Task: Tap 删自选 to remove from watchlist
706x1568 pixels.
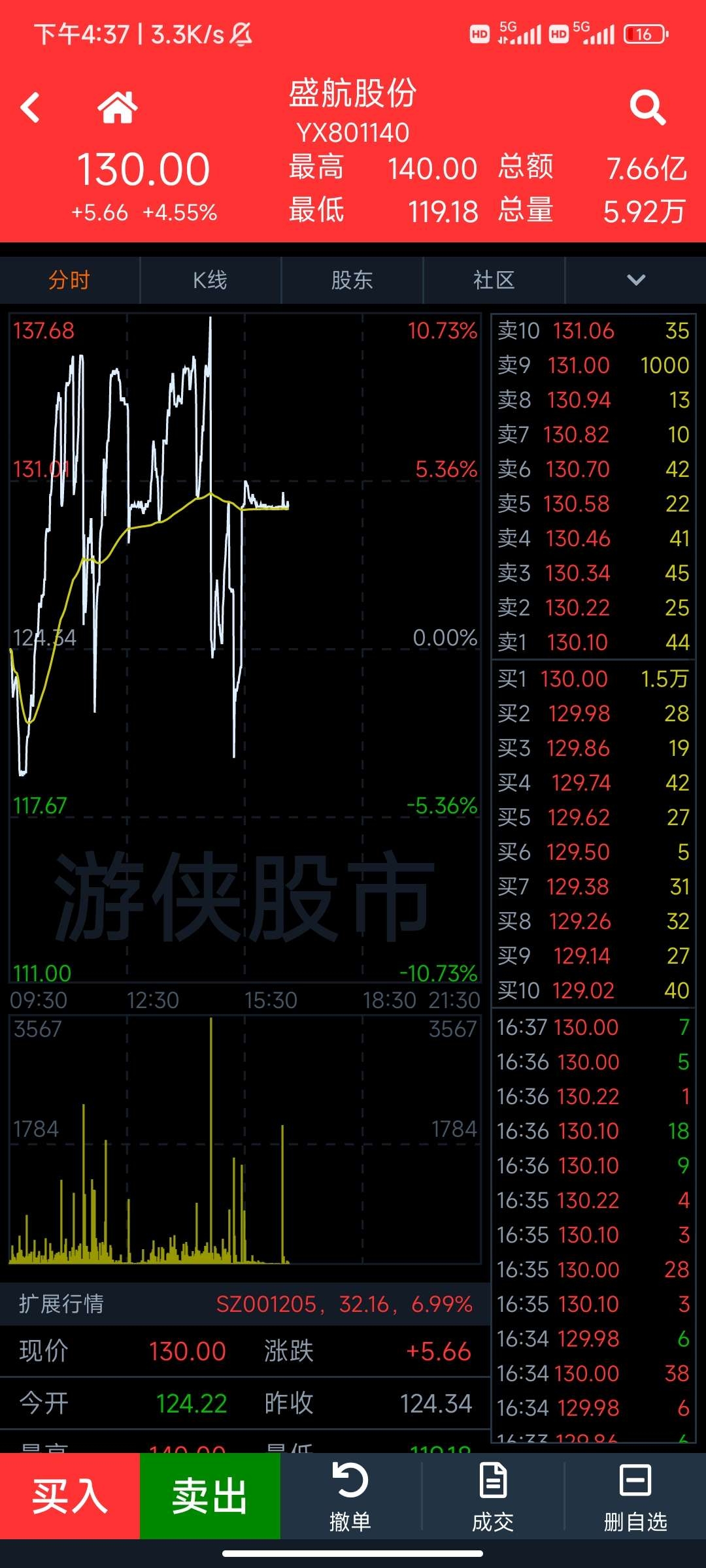Action: (635, 1496)
